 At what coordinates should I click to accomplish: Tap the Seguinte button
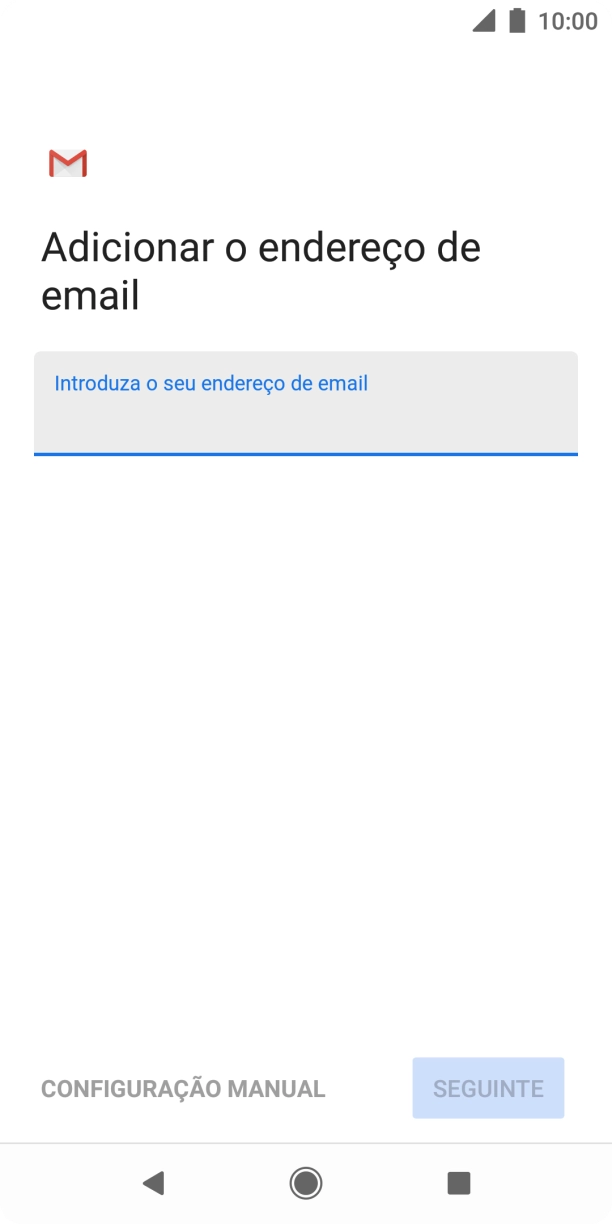click(x=488, y=1088)
